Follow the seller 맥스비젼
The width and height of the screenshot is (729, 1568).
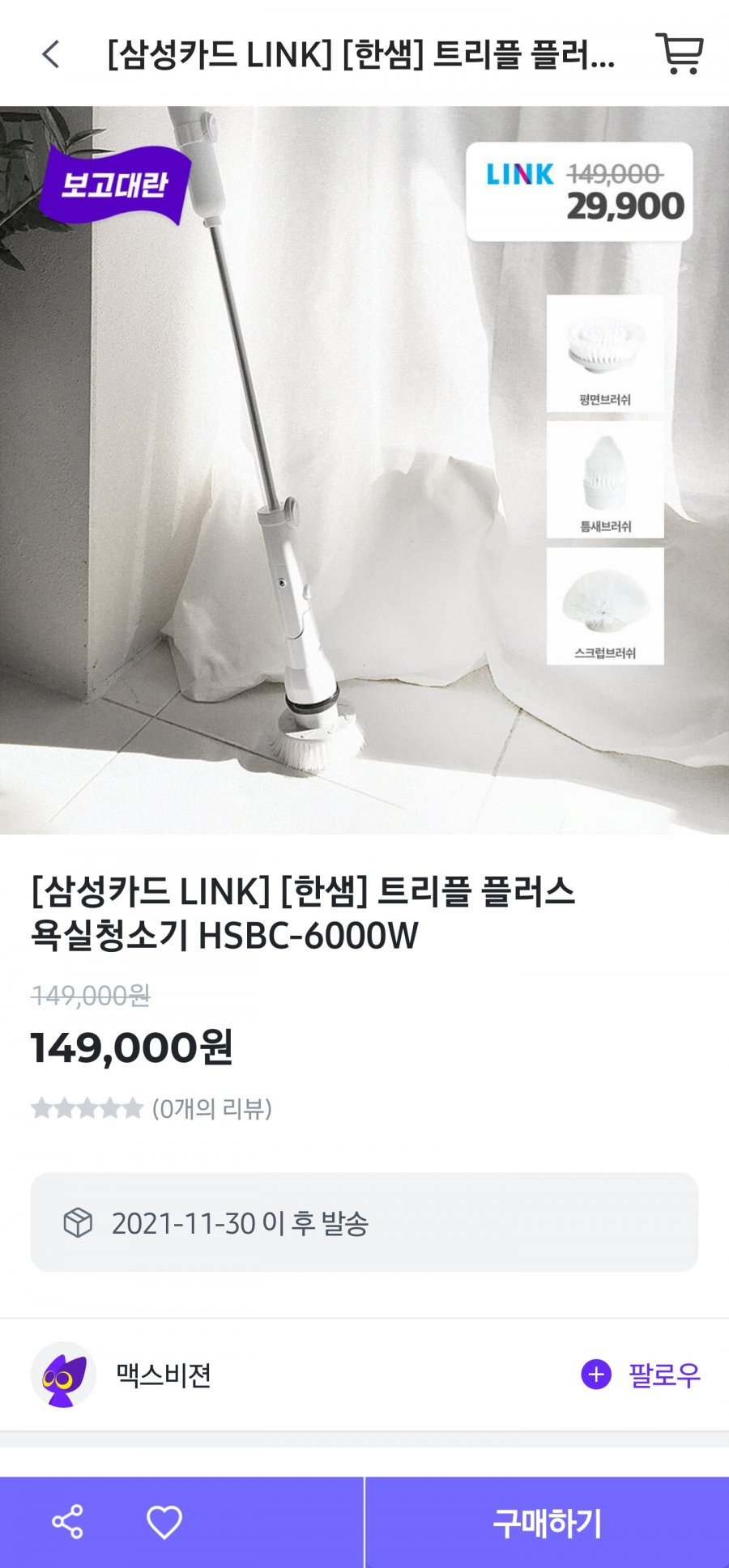pyautogui.click(x=641, y=1375)
